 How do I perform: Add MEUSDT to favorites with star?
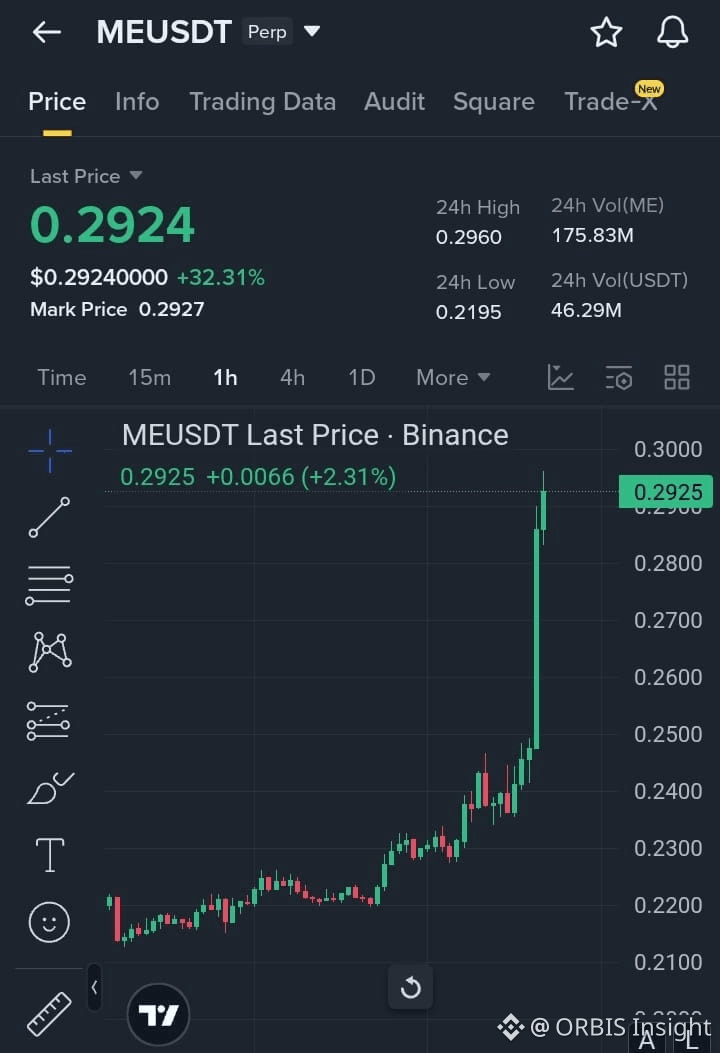point(606,32)
